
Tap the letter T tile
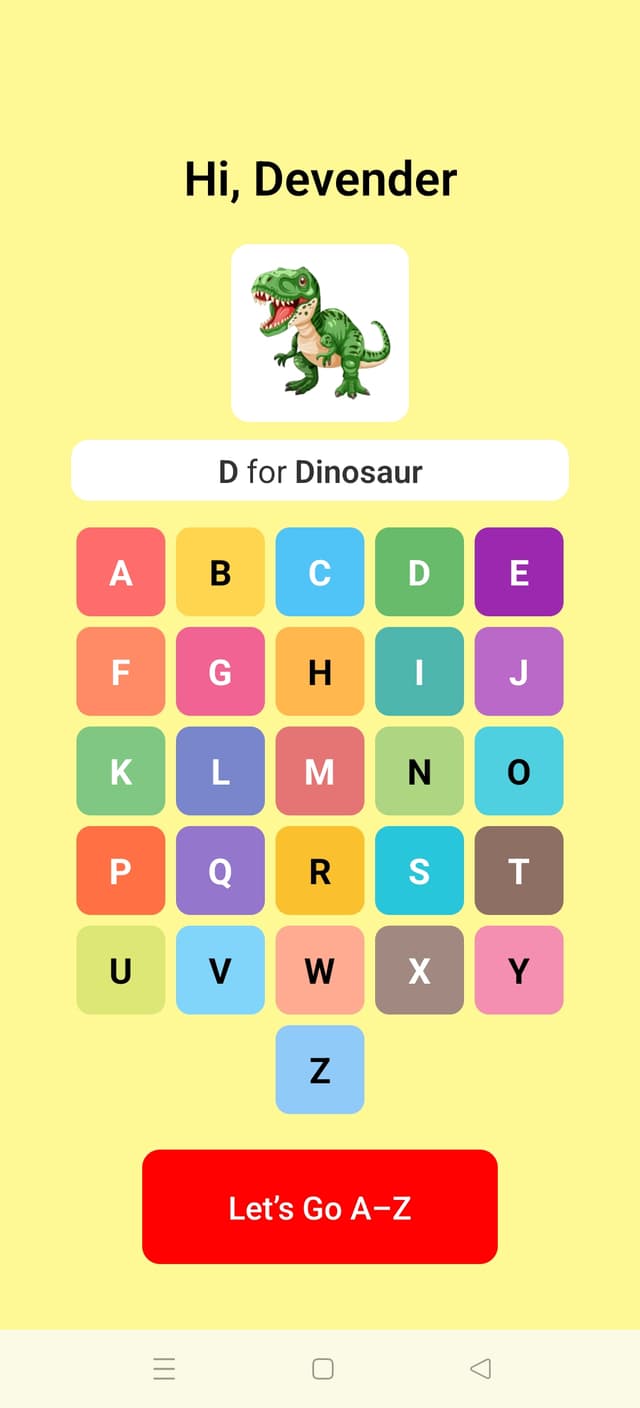pyautogui.click(x=519, y=871)
